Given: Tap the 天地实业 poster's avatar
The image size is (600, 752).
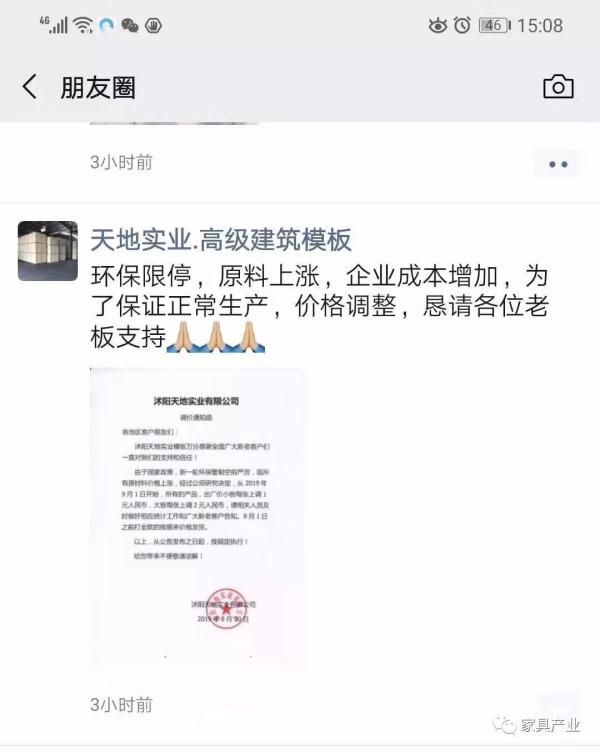Looking at the screenshot, I should click(x=47, y=251).
